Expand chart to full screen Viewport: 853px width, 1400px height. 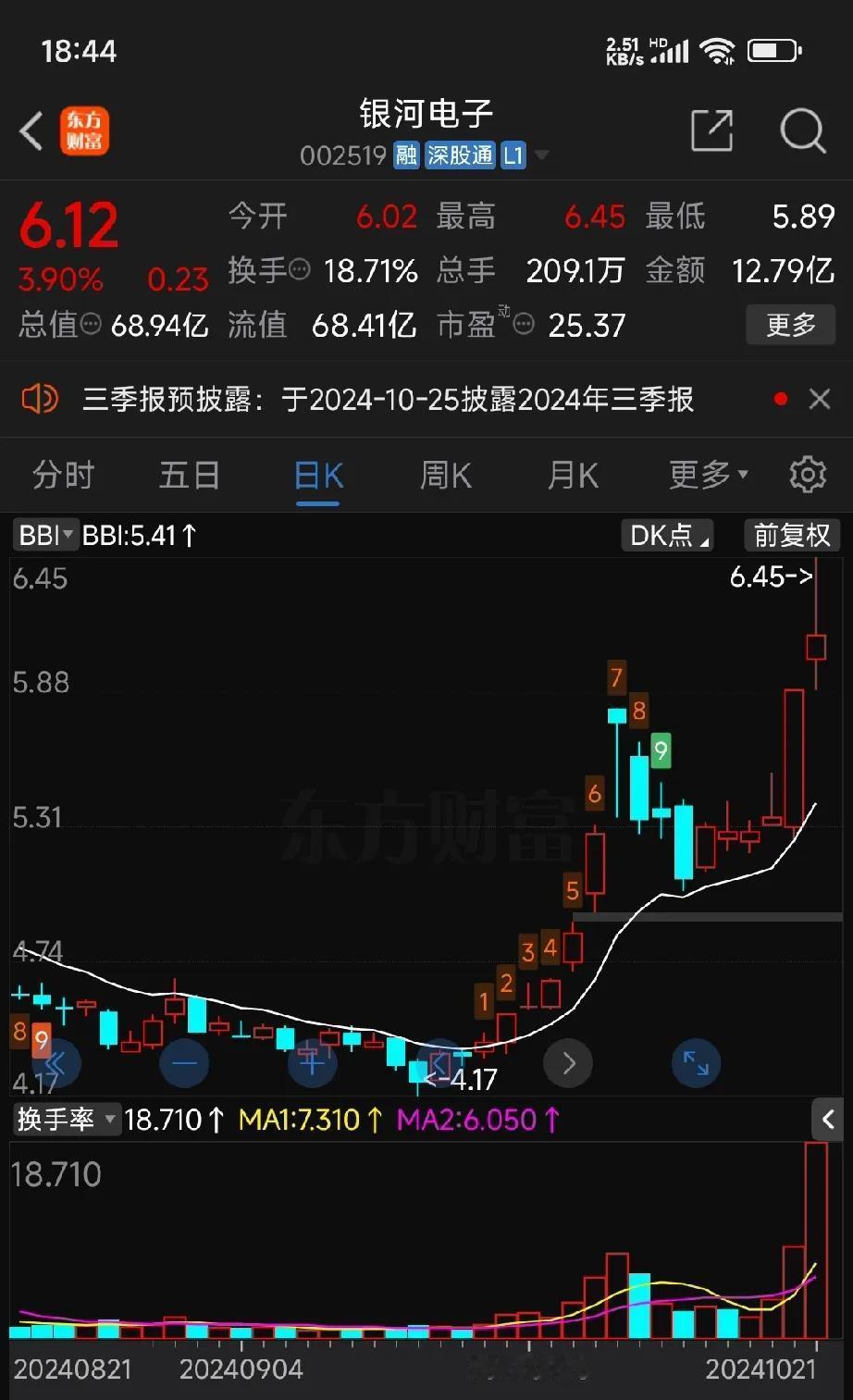pyautogui.click(x=696, y=1063)
